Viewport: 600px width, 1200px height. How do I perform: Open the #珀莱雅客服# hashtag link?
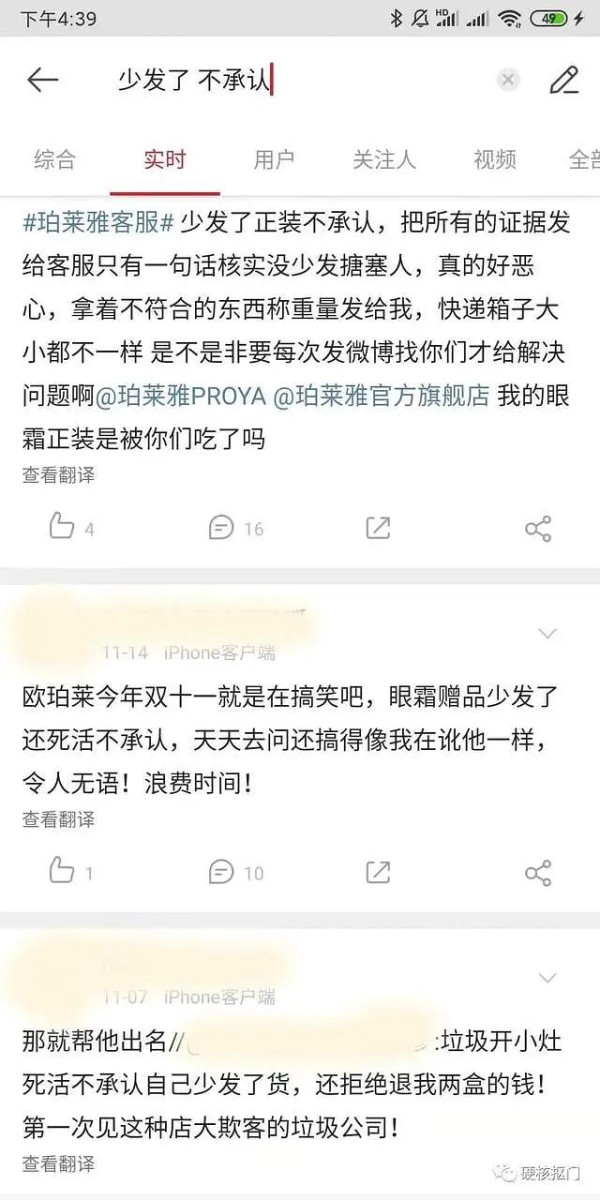[x=99, y=223]
